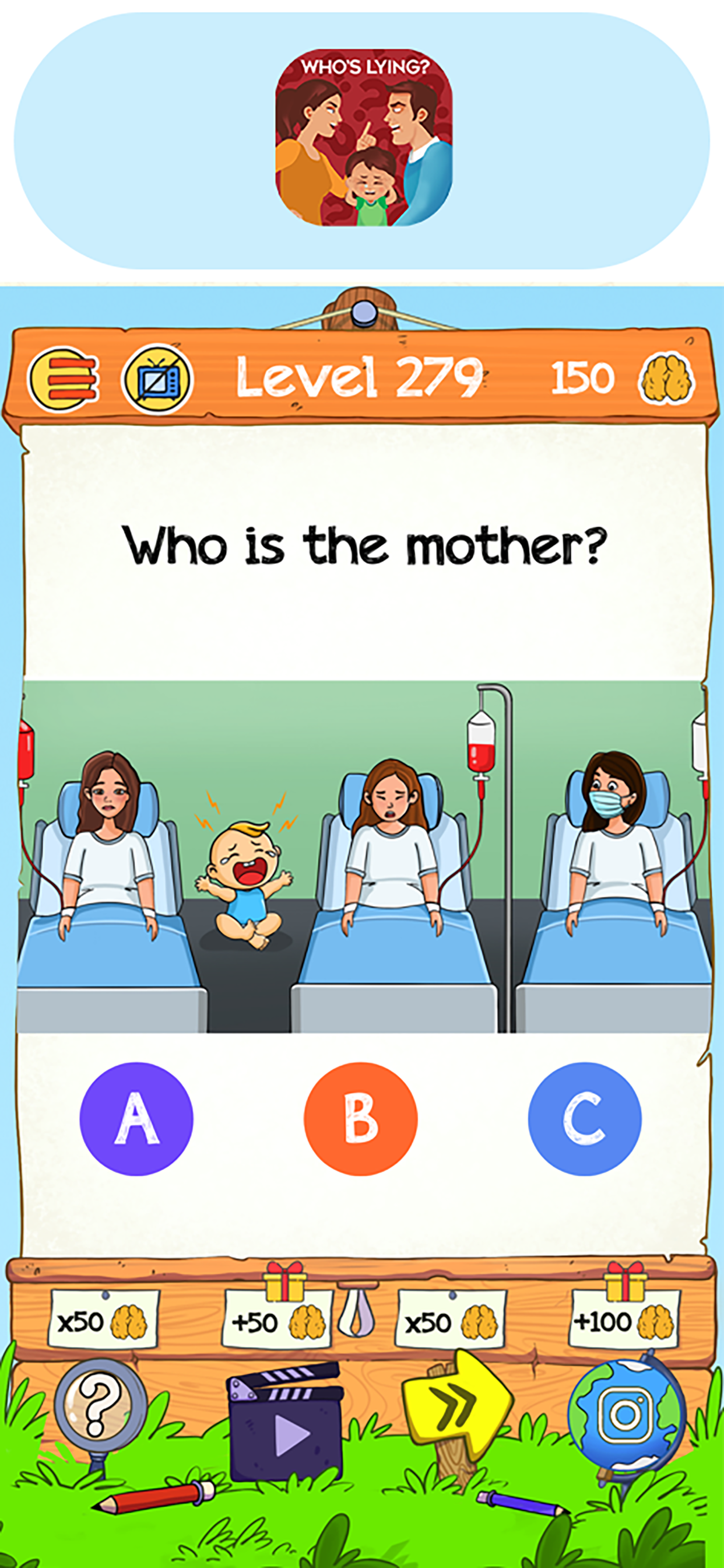Pick answer C
This screenshot has height=1568, width=724.
pyautogui.click(x=584, y=1118)
